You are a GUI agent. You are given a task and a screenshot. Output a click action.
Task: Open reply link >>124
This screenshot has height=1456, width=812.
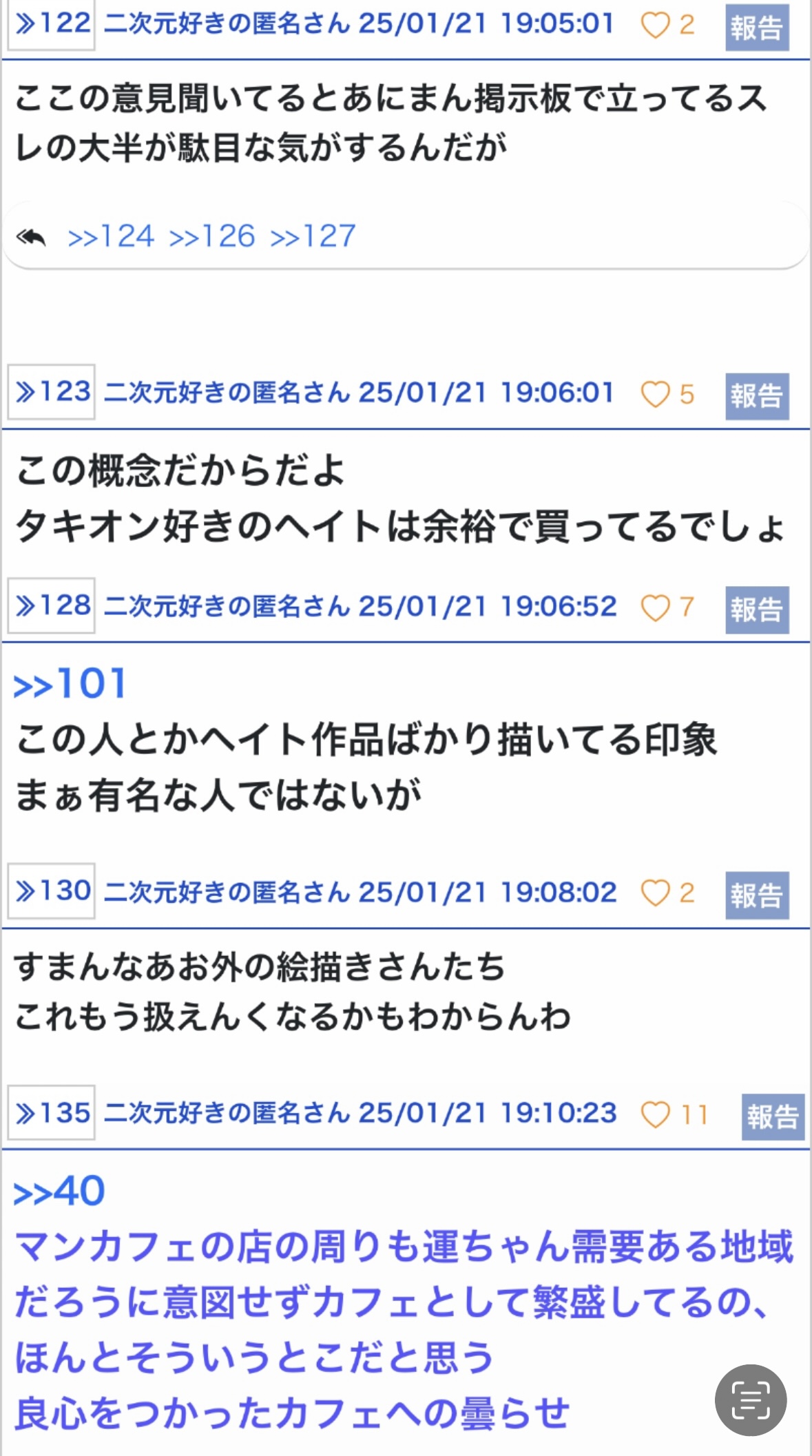110,236
